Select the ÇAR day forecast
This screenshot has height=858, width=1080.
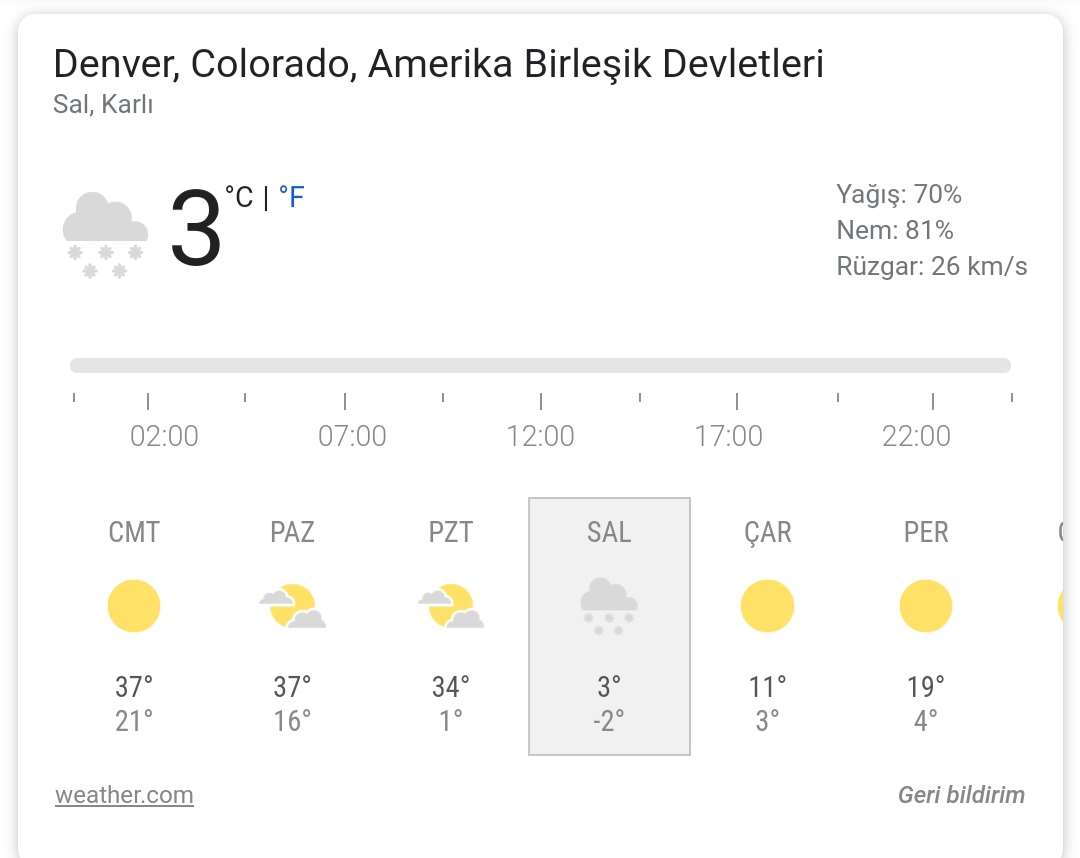coord(767,625)
